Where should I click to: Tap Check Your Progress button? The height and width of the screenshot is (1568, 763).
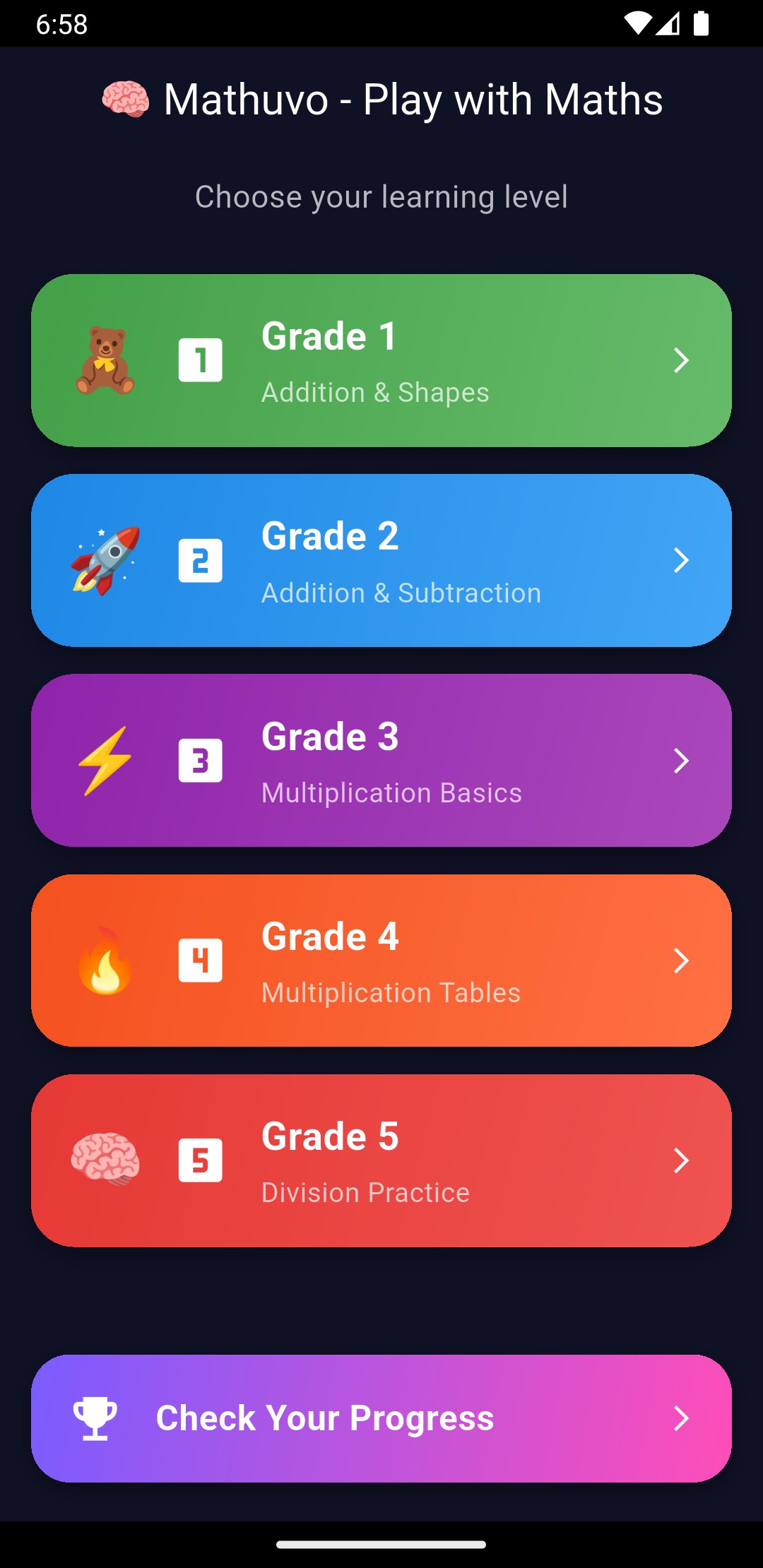[381, 1418]
